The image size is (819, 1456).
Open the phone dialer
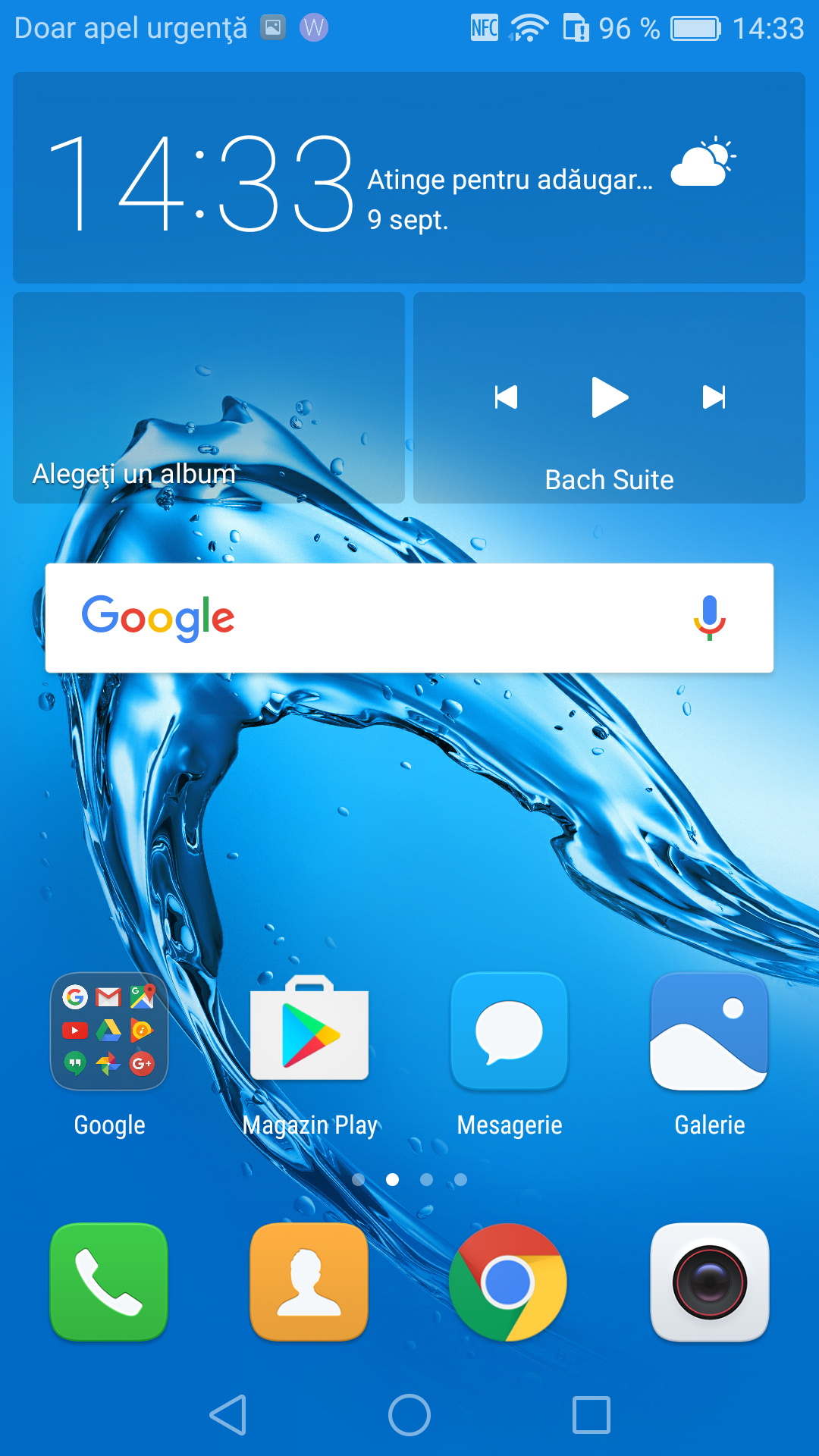point(109,1282)
